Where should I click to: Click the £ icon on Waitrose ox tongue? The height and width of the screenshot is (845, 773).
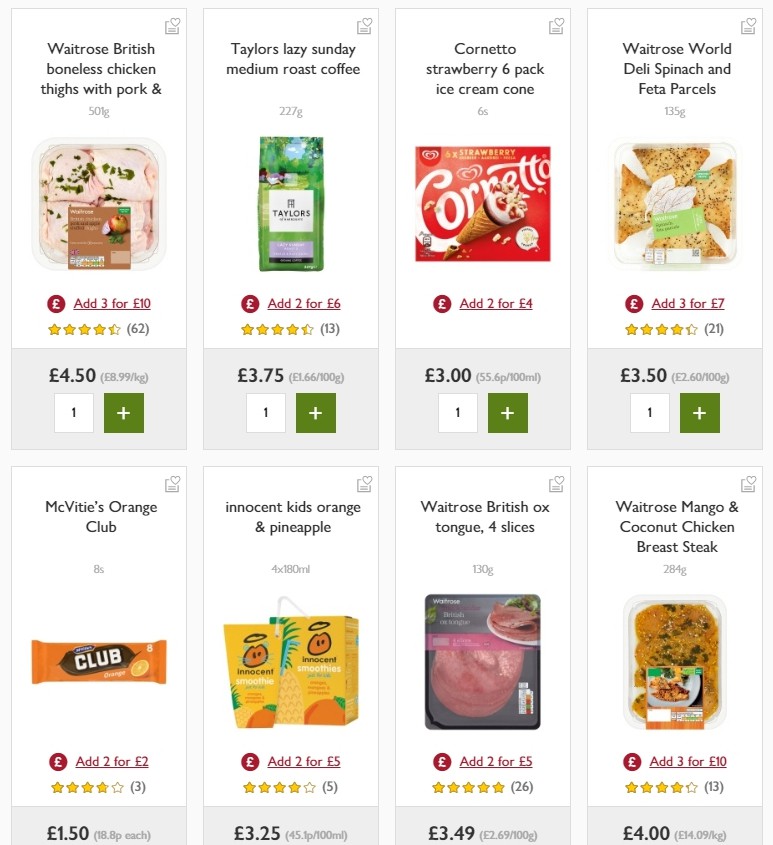(x=441, y=761)
